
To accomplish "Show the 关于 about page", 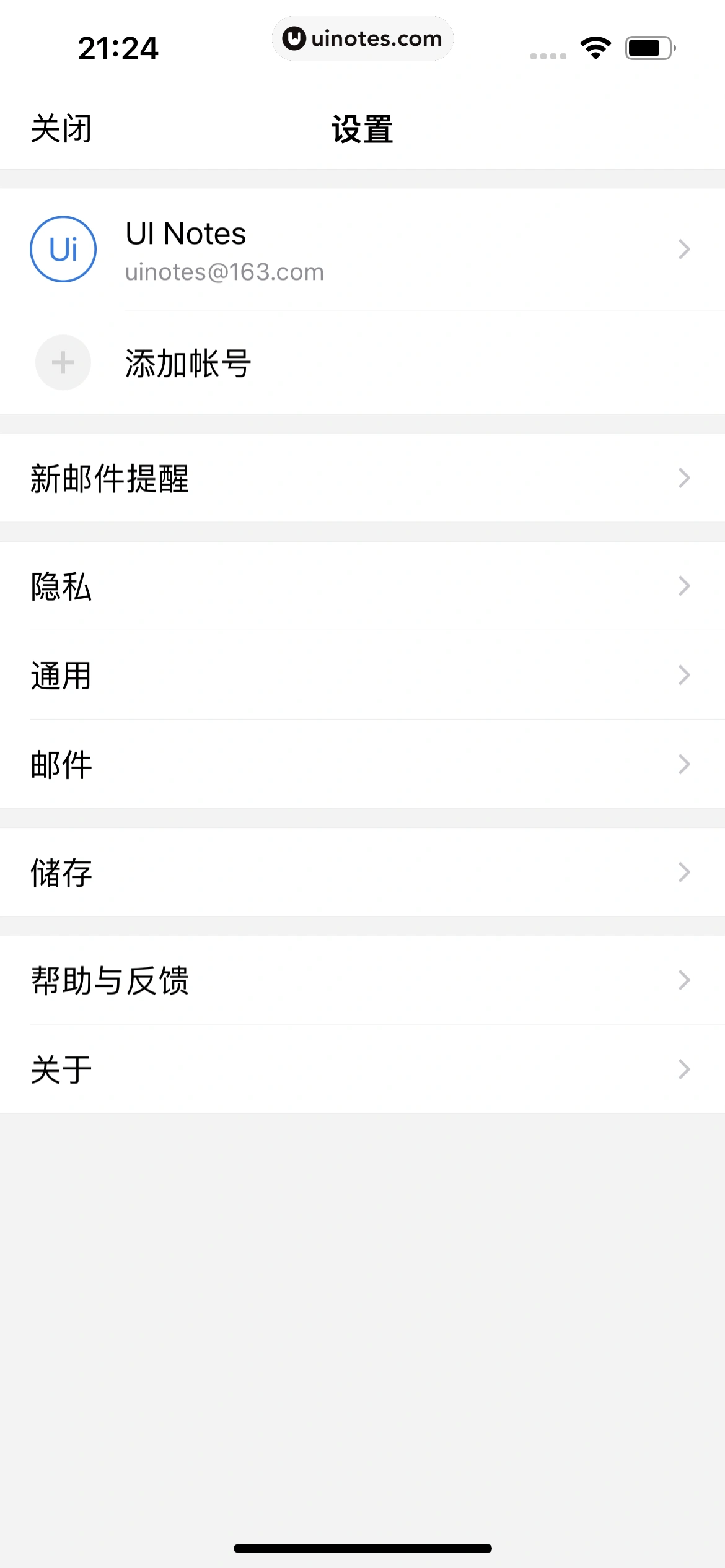I will pos(362,1069).
